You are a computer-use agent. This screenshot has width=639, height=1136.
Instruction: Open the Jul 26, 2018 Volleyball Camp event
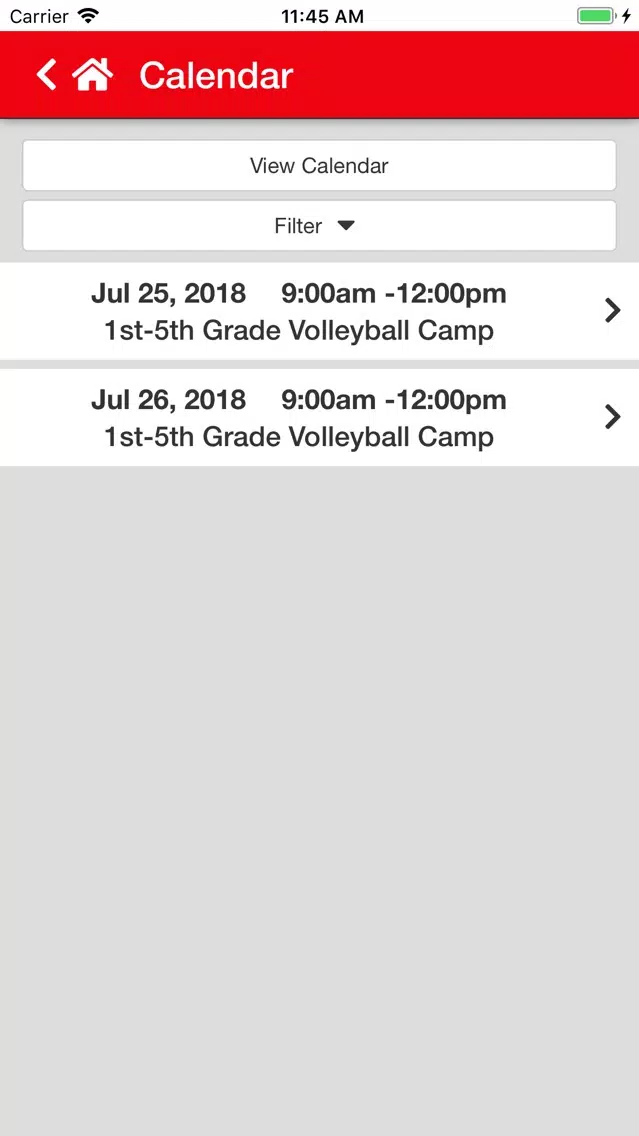319,417
